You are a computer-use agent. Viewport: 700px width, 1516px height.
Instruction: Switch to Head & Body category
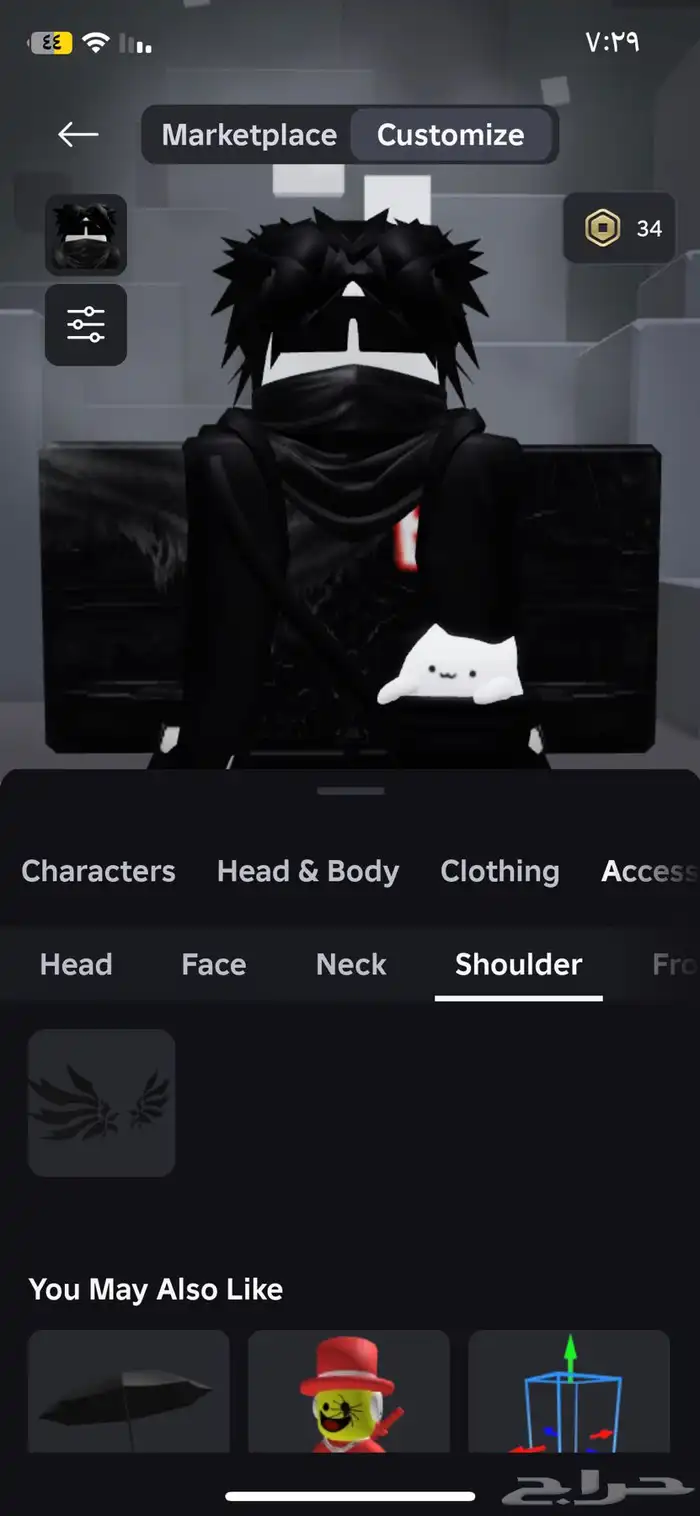click(307, 871)
